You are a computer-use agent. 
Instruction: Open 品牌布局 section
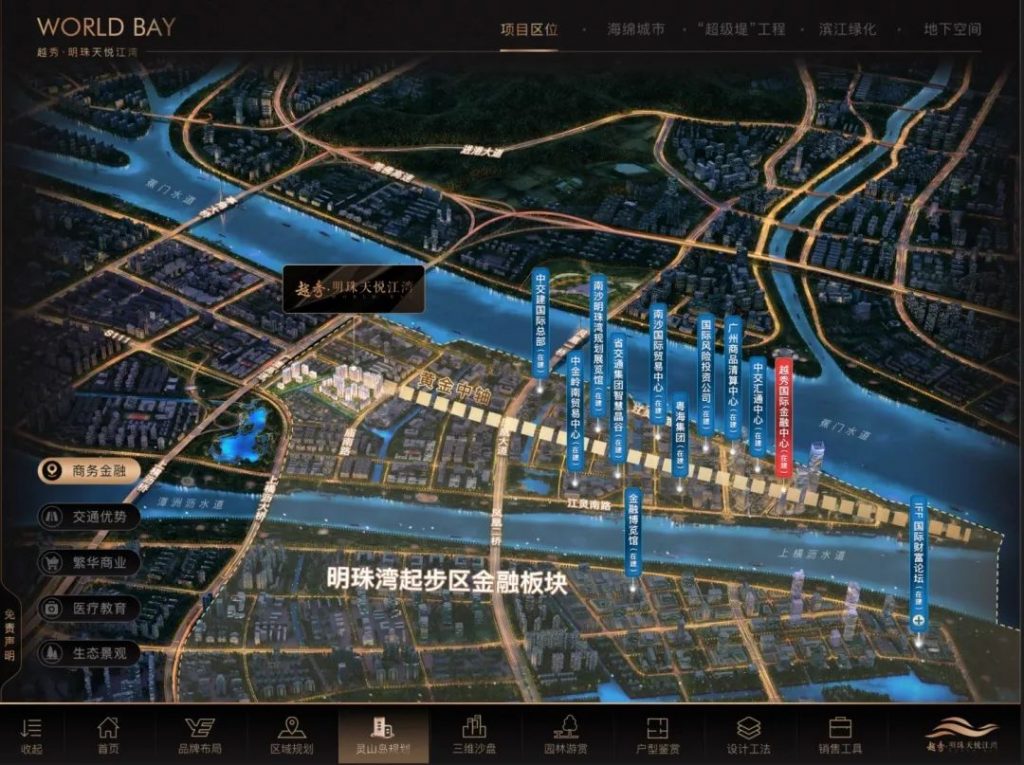200,735
